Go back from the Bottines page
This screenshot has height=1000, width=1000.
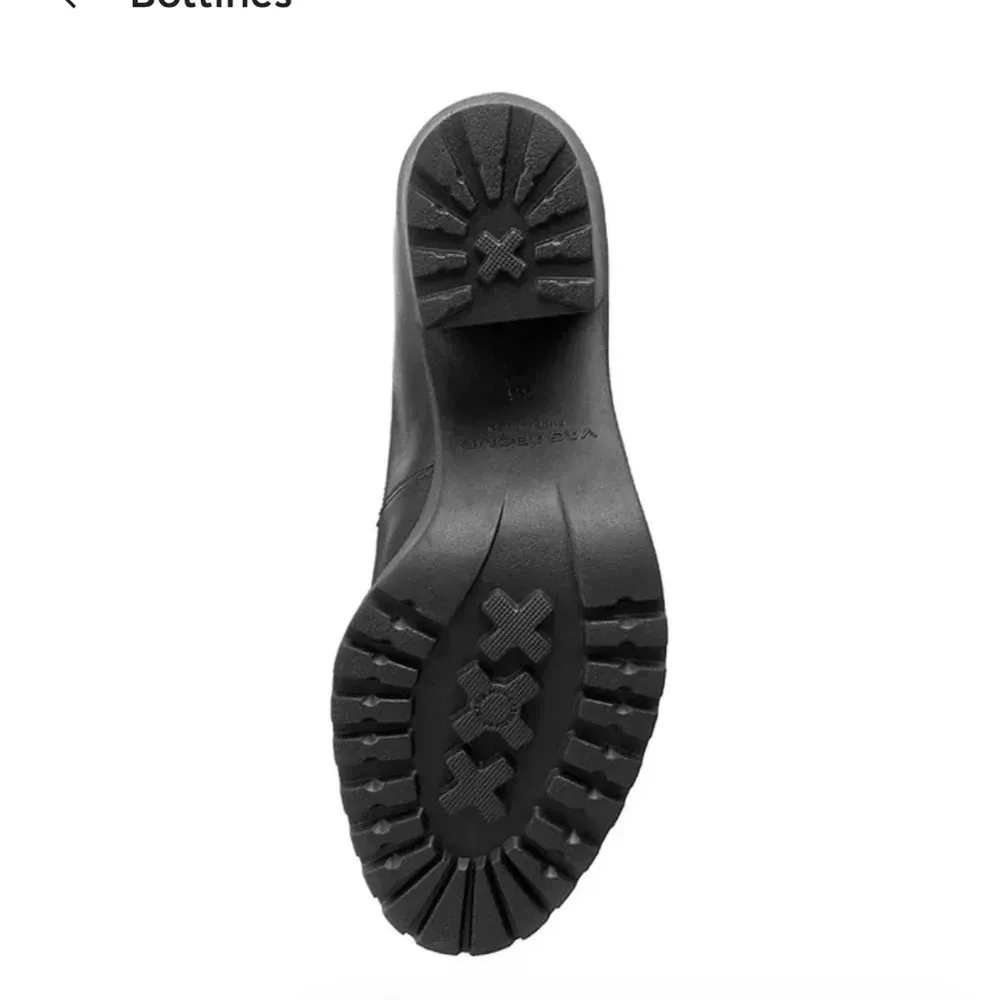pos(68,3)
